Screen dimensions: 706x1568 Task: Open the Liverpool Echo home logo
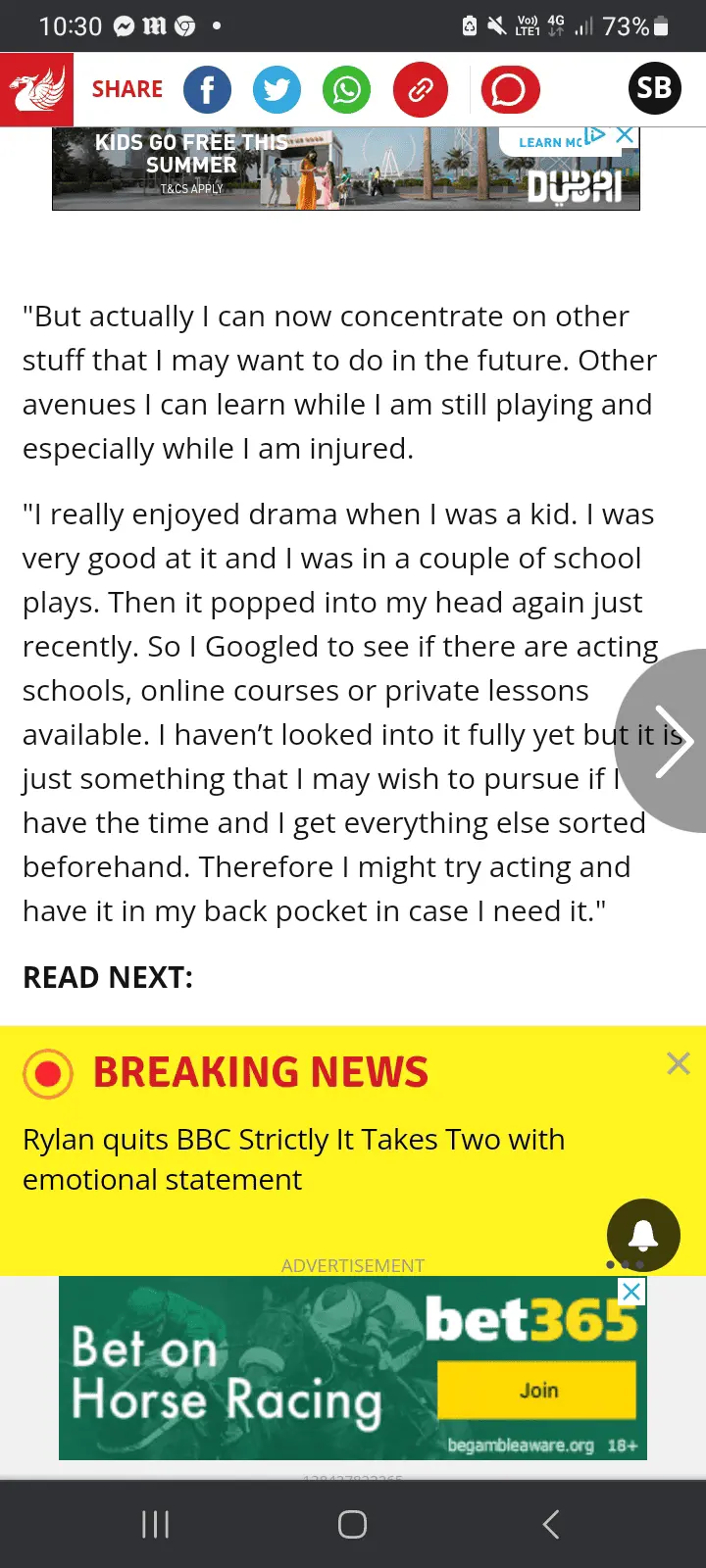pyautogui.click(x=36, y=89)
